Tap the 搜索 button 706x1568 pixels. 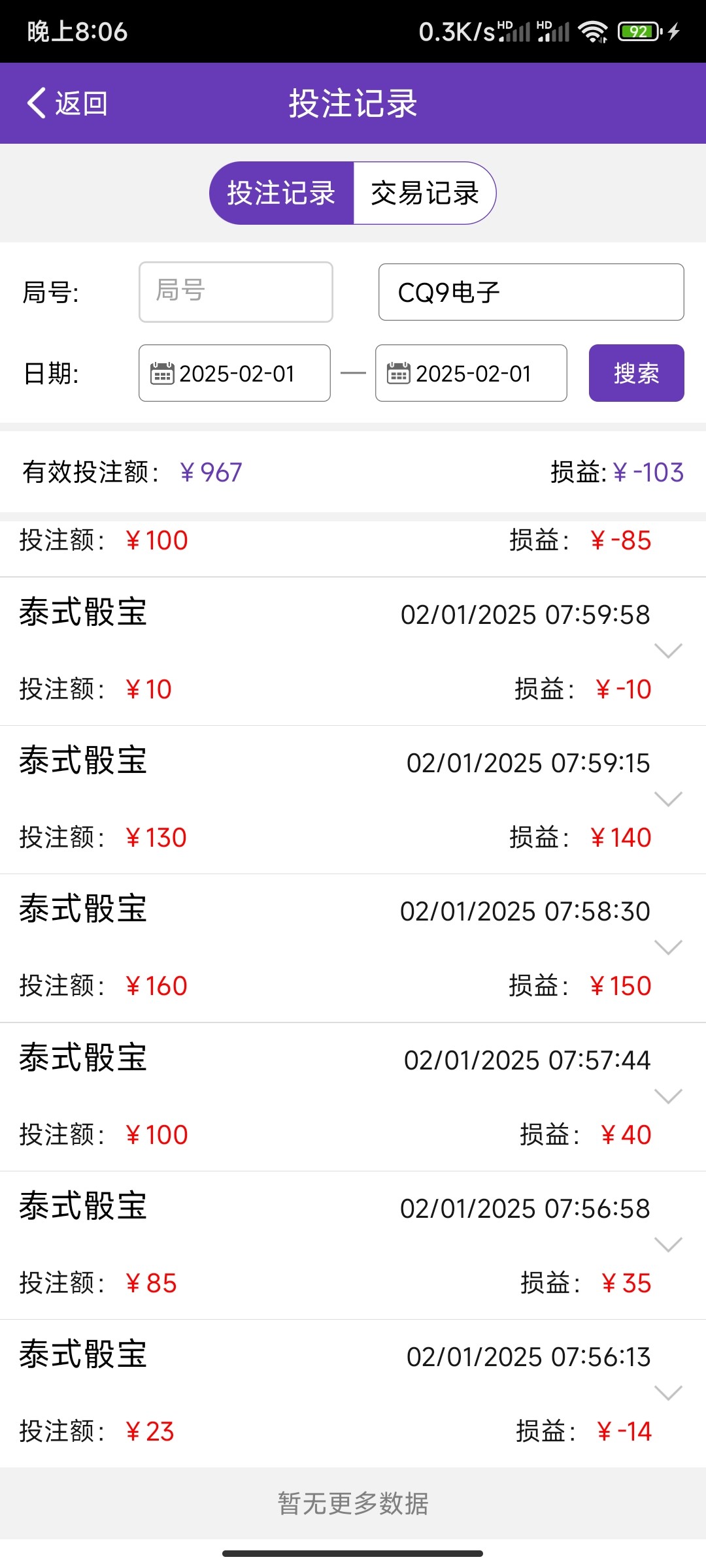[636, 373]
